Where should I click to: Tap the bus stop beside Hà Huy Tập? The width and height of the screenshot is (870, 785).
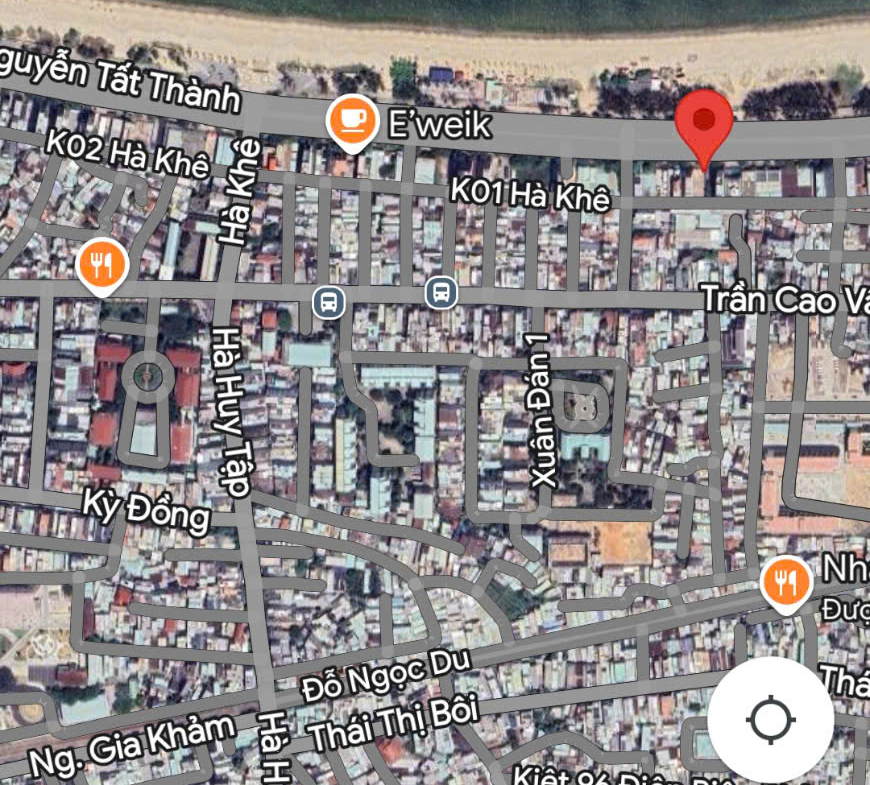328,301
